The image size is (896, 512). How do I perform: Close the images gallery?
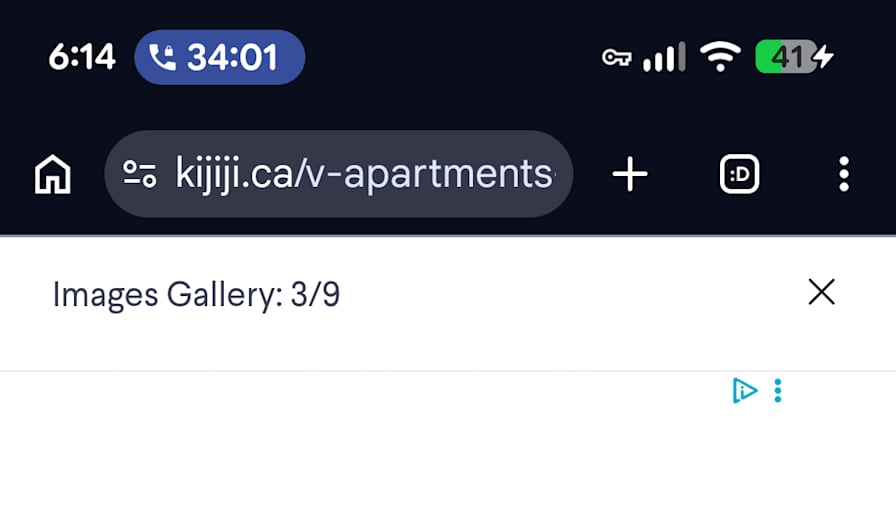point(821,292)
